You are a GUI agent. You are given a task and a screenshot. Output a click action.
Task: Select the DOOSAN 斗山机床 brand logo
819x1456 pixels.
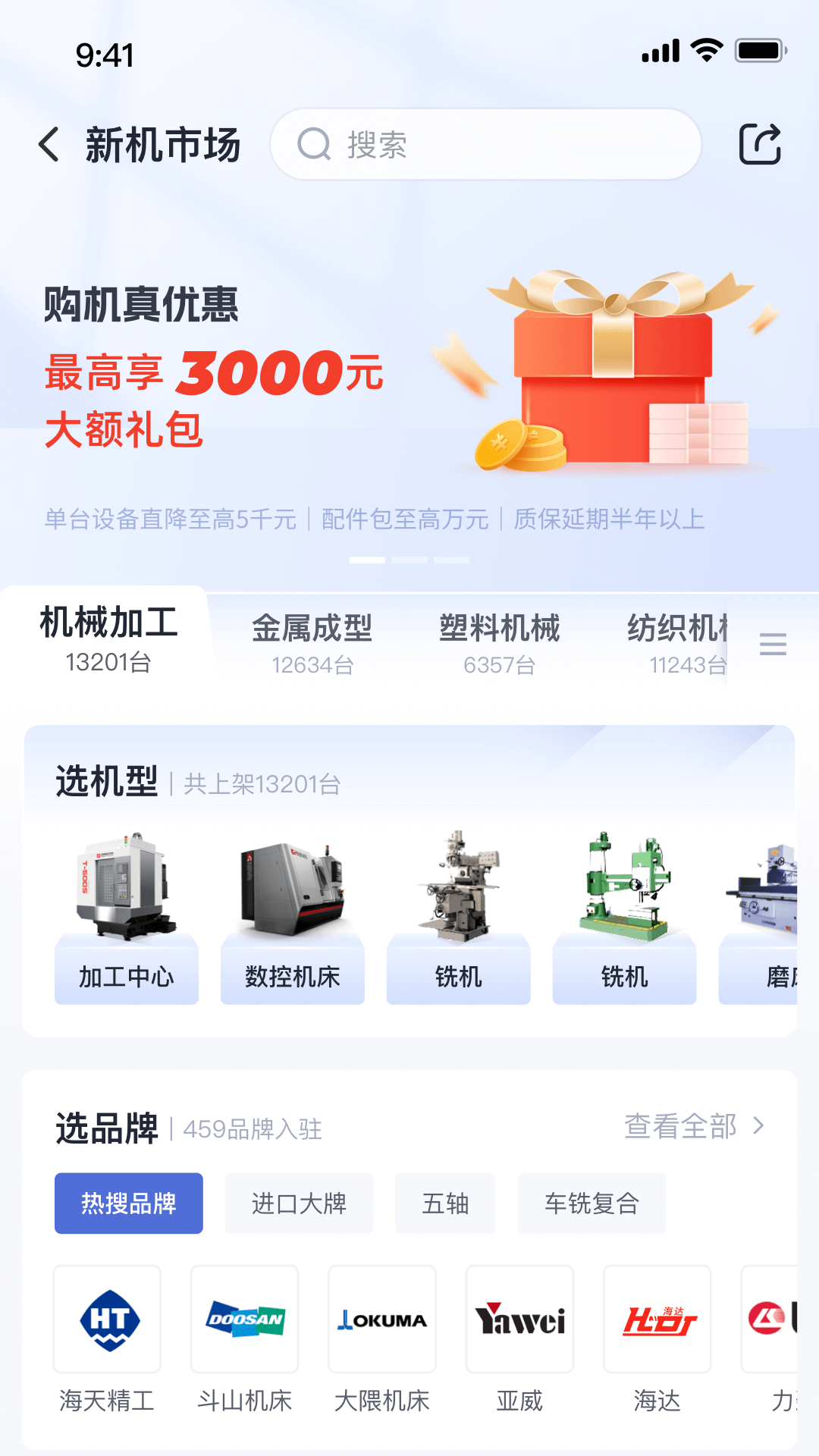click(244, 1318)
